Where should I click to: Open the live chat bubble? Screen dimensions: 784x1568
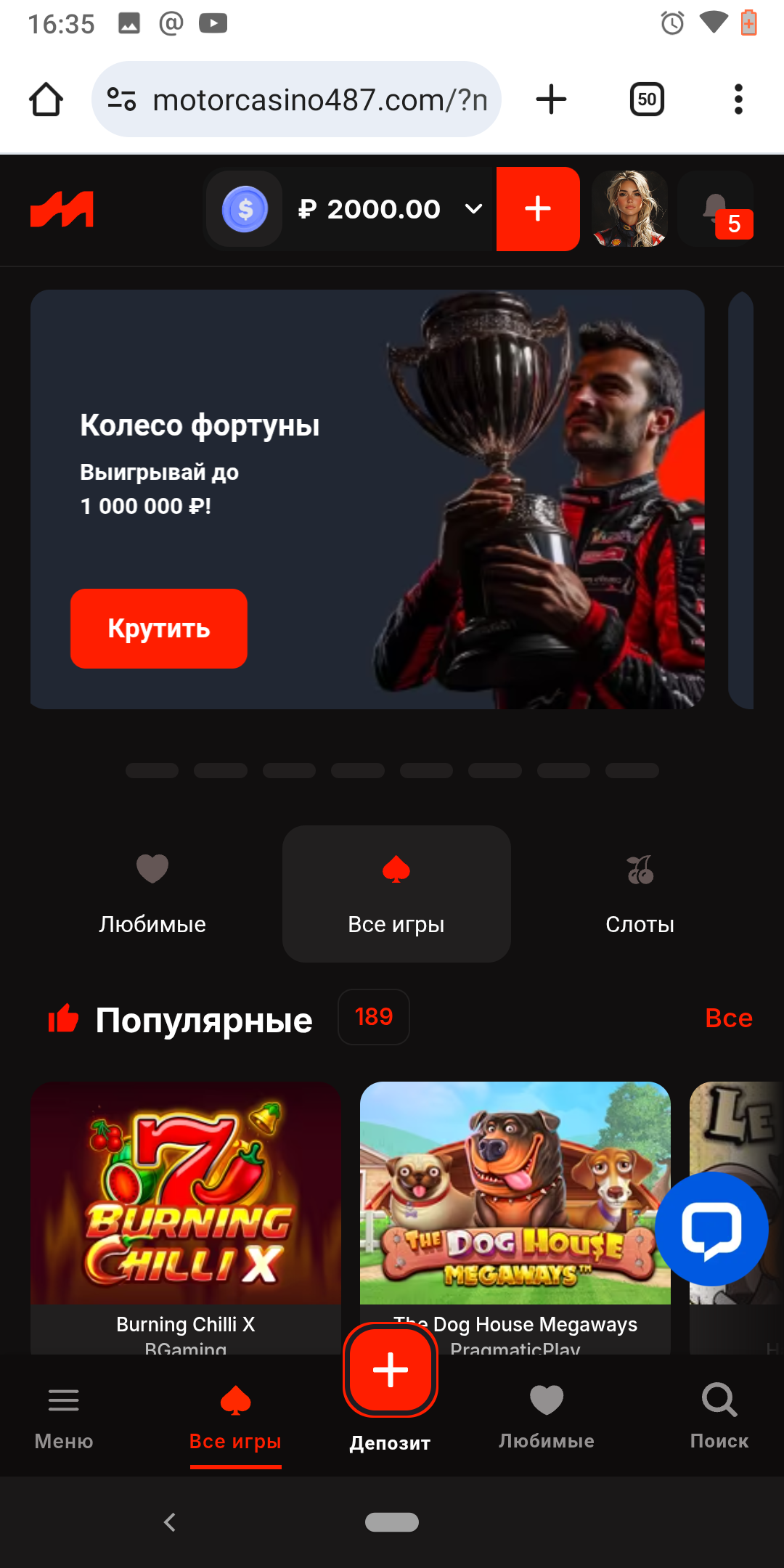click(711, 1228)
